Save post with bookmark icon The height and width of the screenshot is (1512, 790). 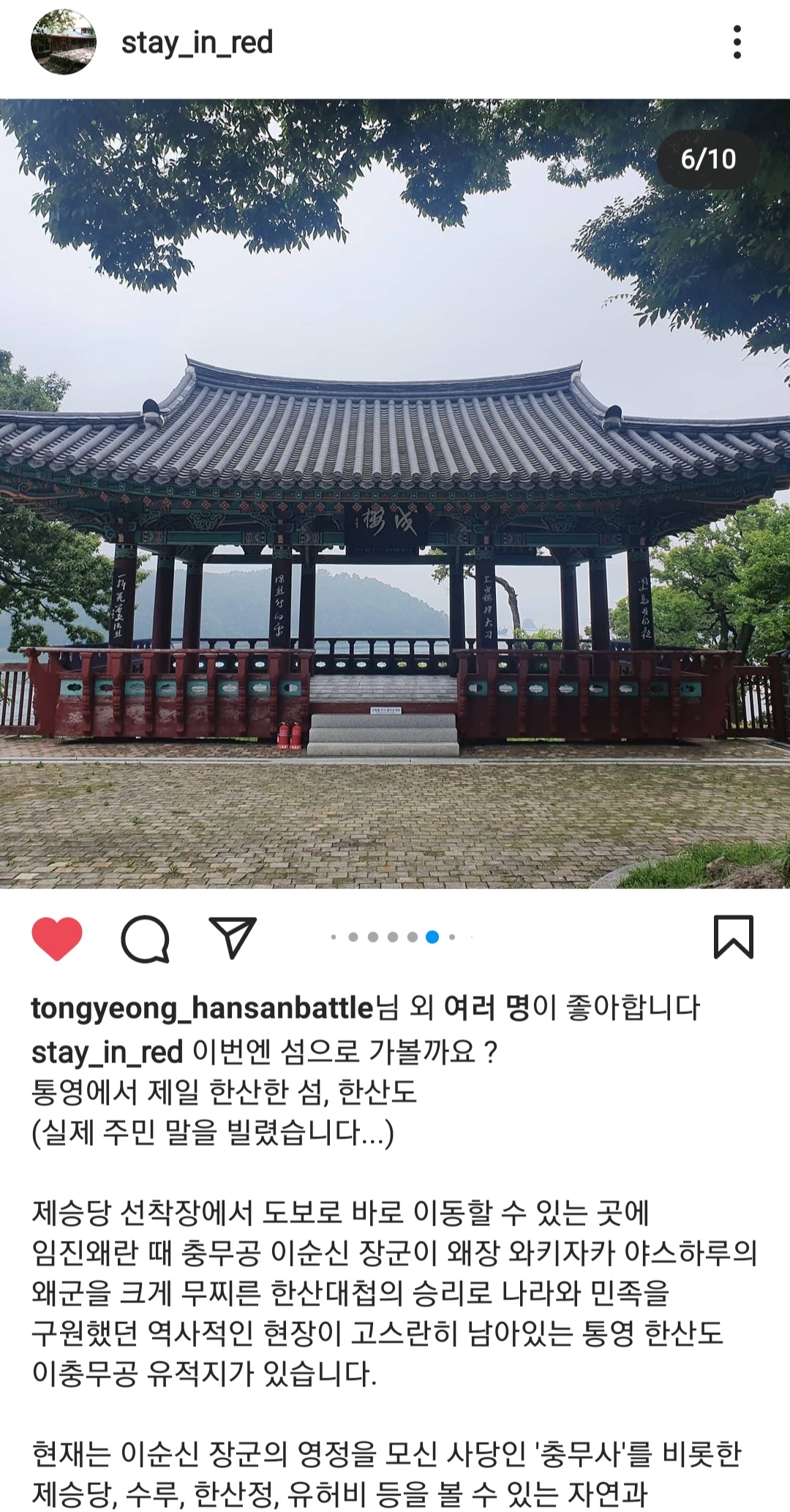(x=733, y=937)
